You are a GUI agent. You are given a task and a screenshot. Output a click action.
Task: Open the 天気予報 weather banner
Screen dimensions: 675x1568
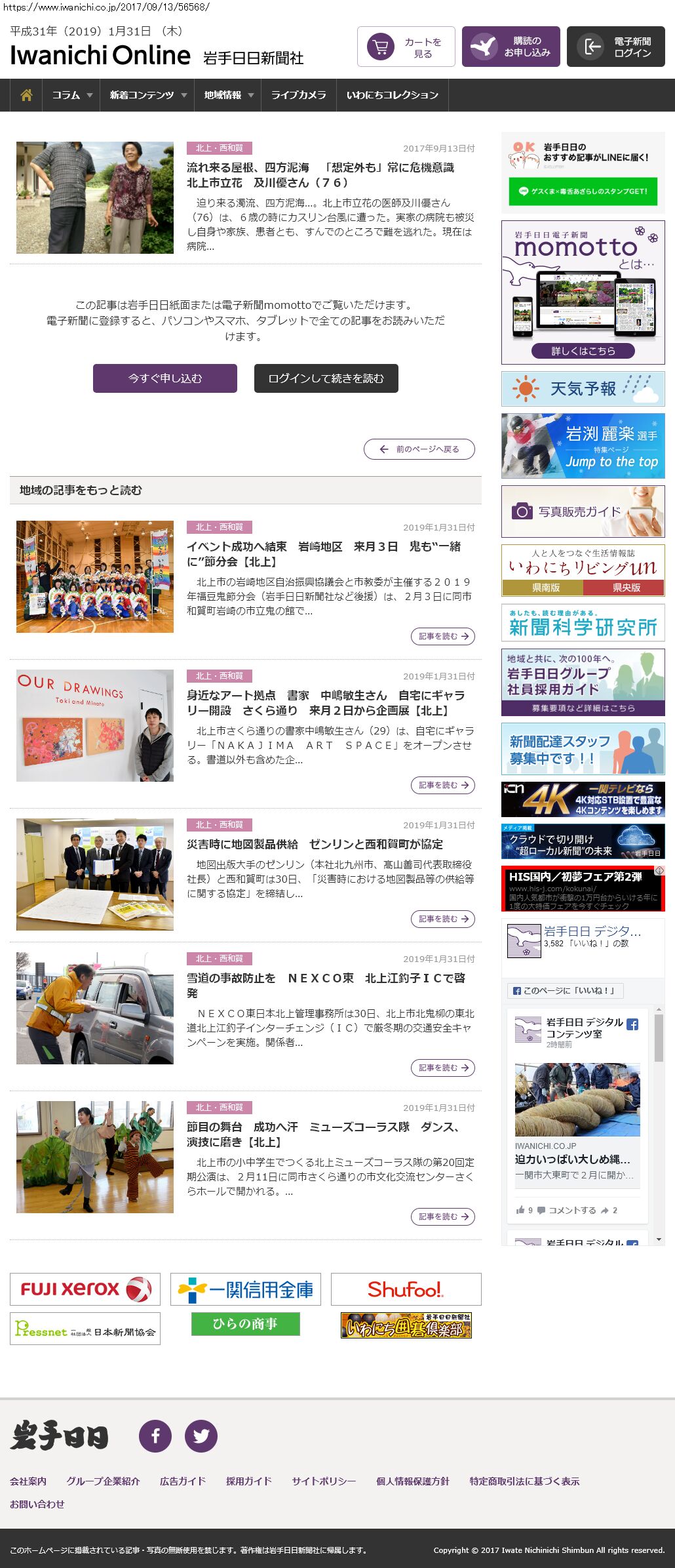point(583,389)
